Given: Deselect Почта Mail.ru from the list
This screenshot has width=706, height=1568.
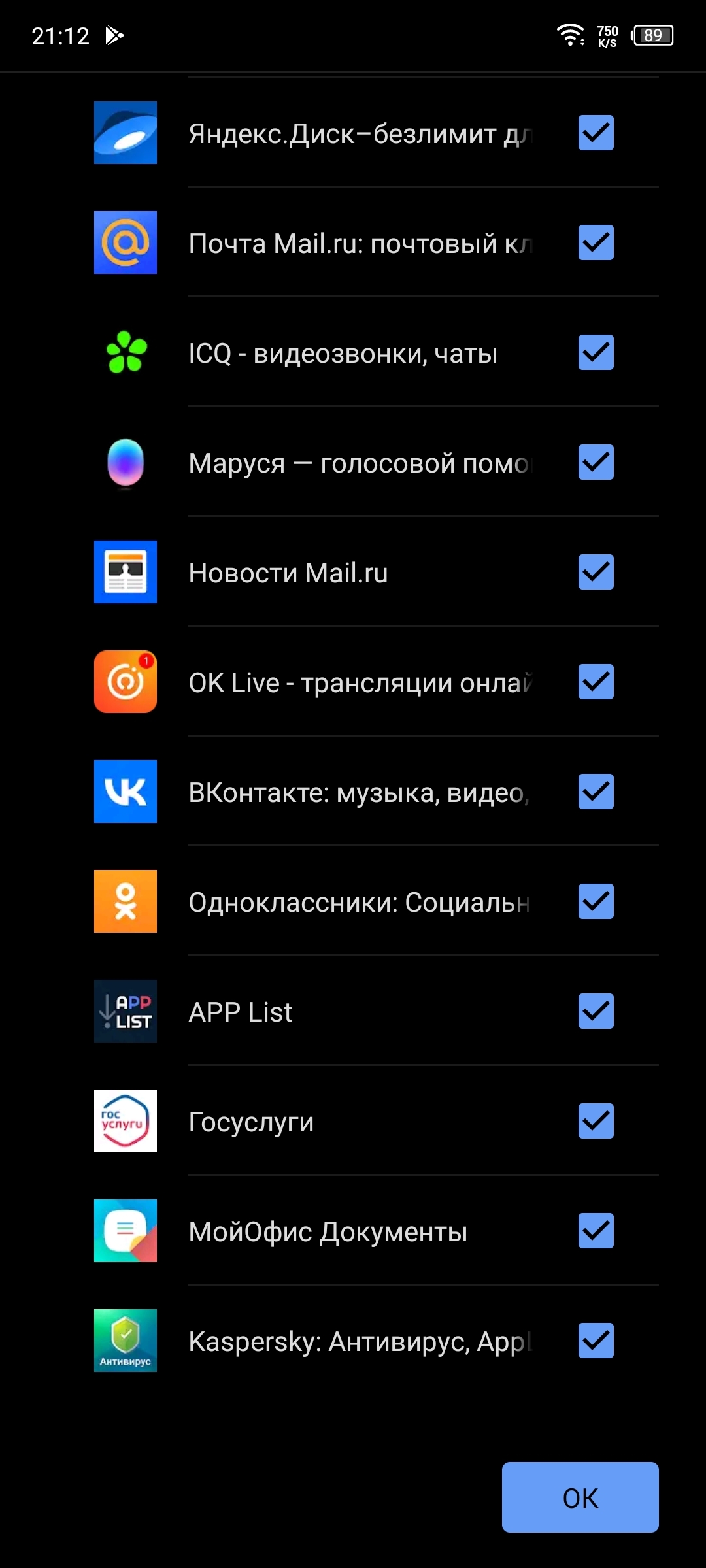Looking at the screenshot, I should click(x=596, y=242).
